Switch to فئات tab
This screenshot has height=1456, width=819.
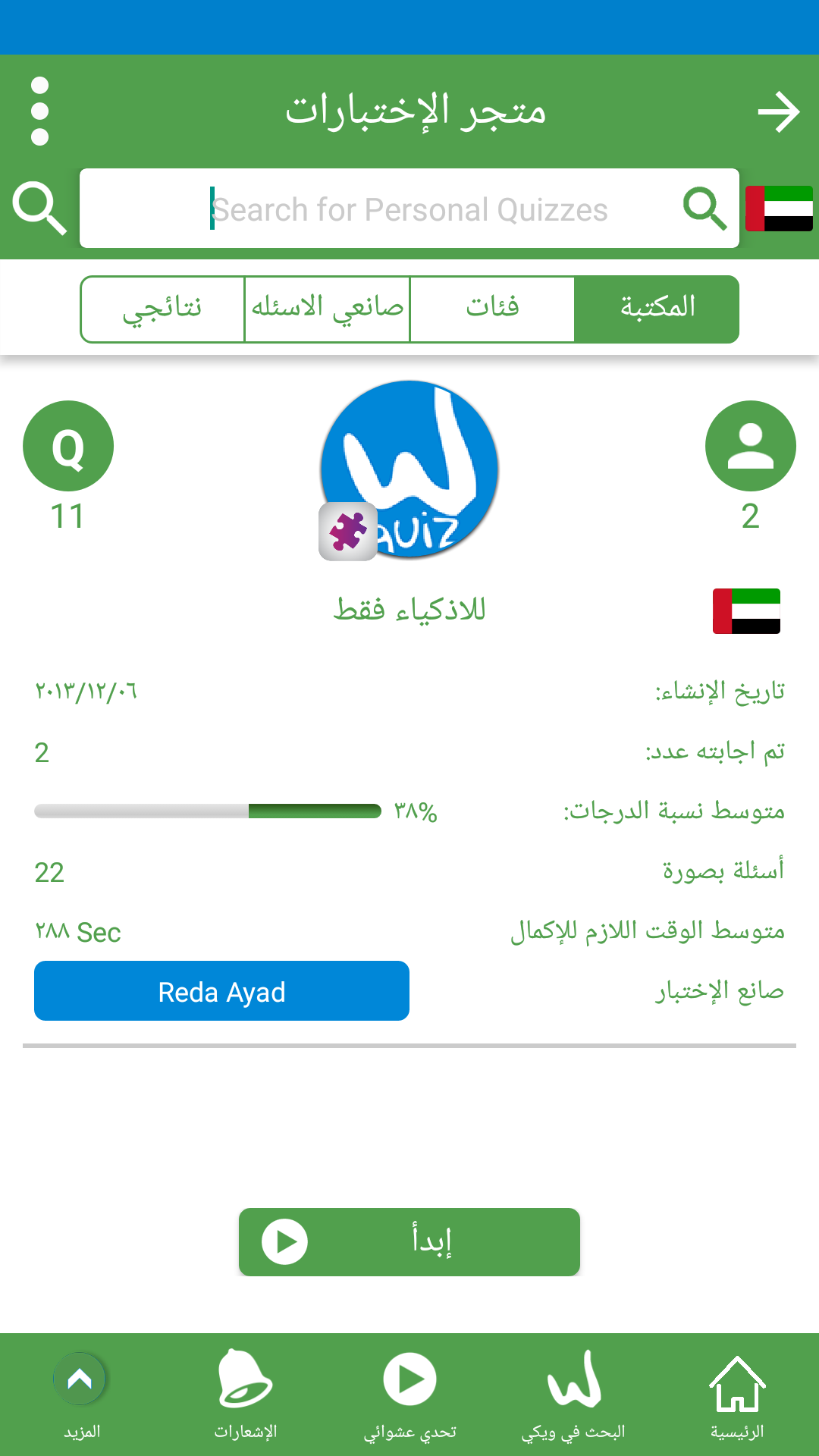(492, 309)
